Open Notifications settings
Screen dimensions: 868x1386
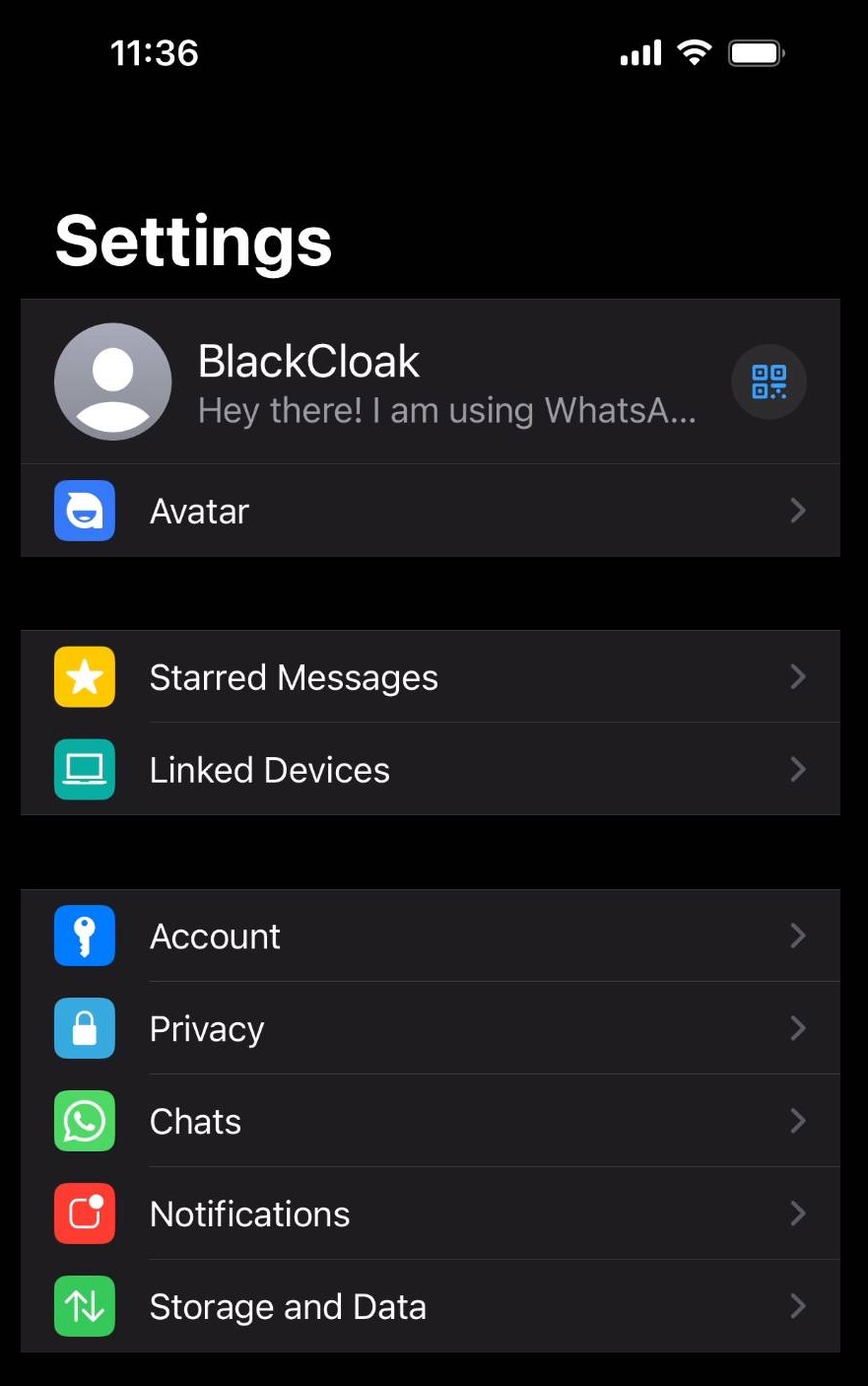click(430, 1214)
